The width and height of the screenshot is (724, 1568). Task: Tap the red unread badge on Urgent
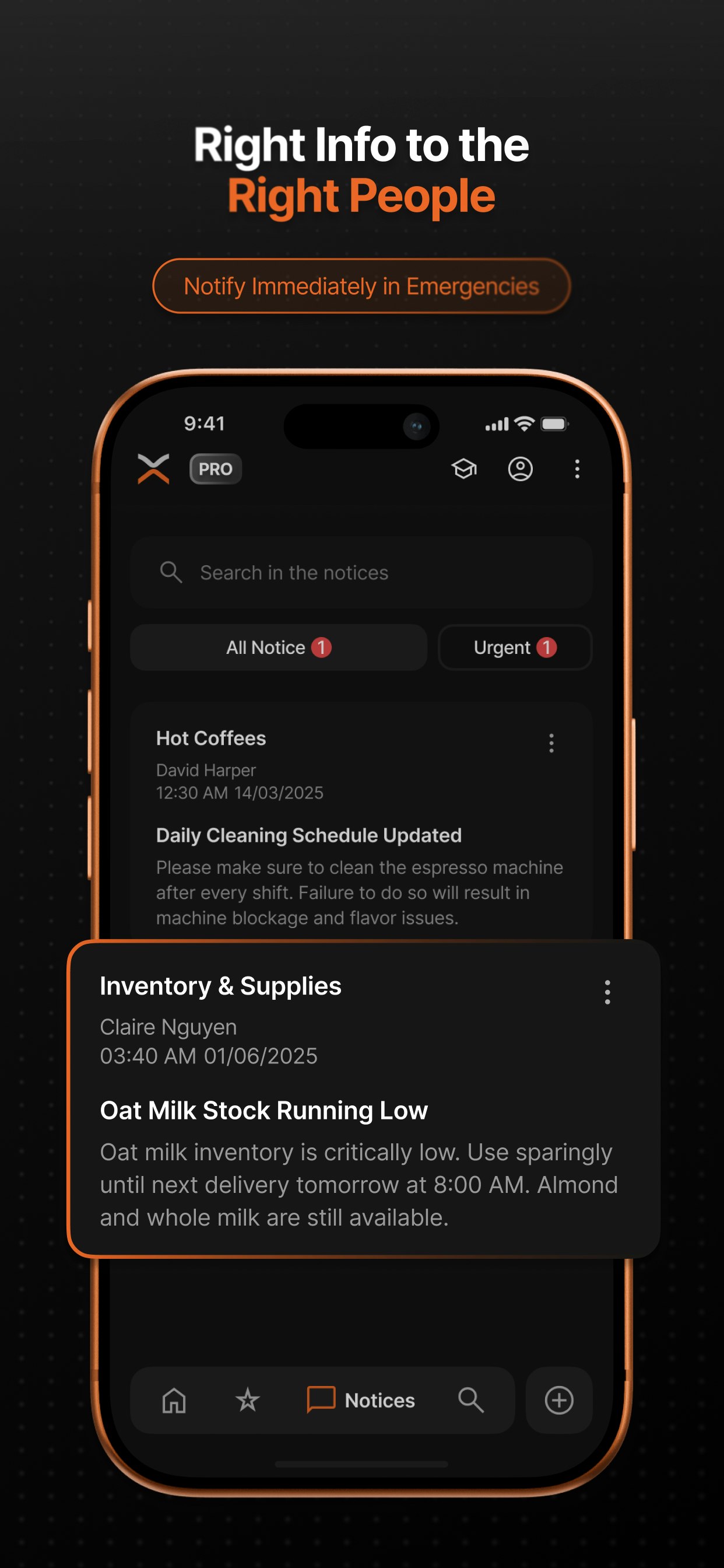547,647
